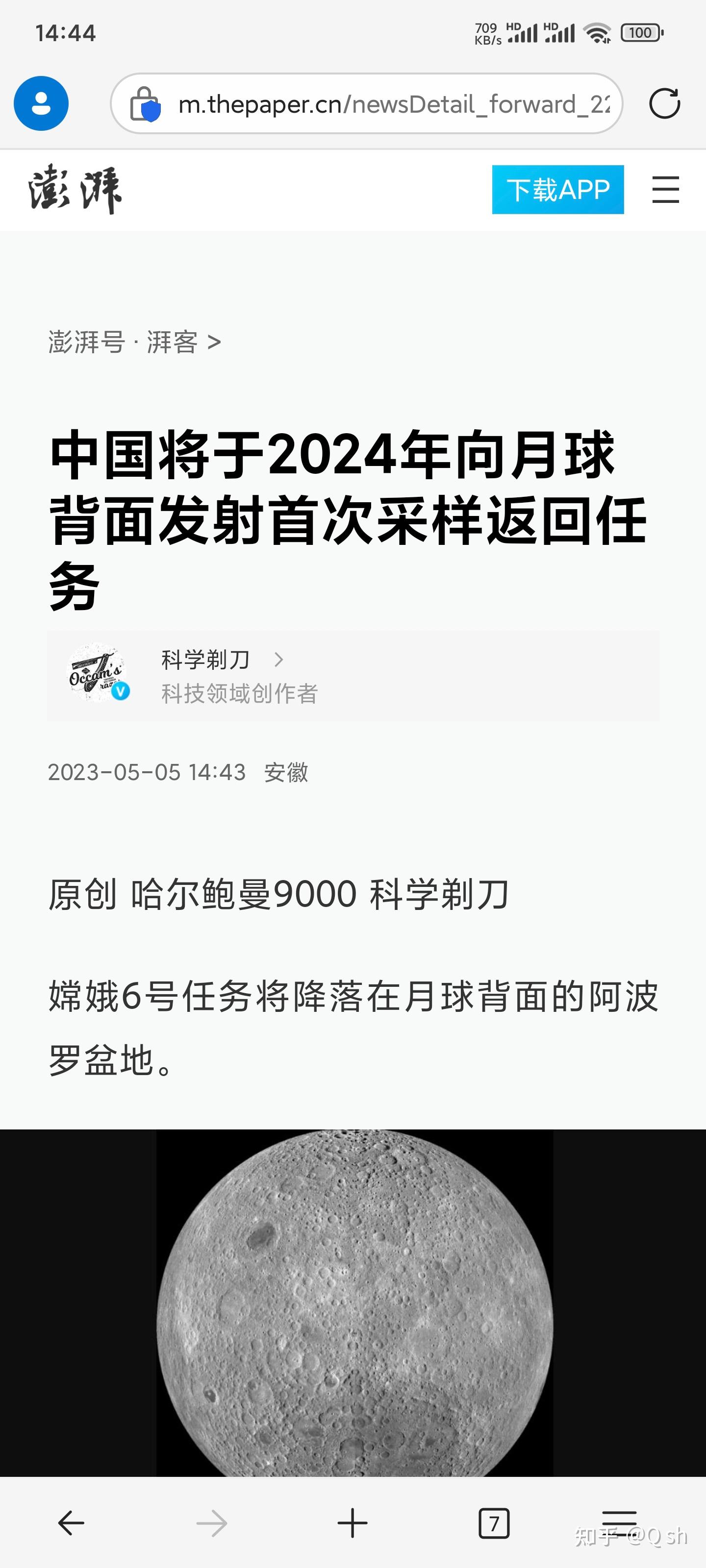Screen dimensions: 706x1568
Task: Tap the 澎湃 logo to go home
Action: 75,189
